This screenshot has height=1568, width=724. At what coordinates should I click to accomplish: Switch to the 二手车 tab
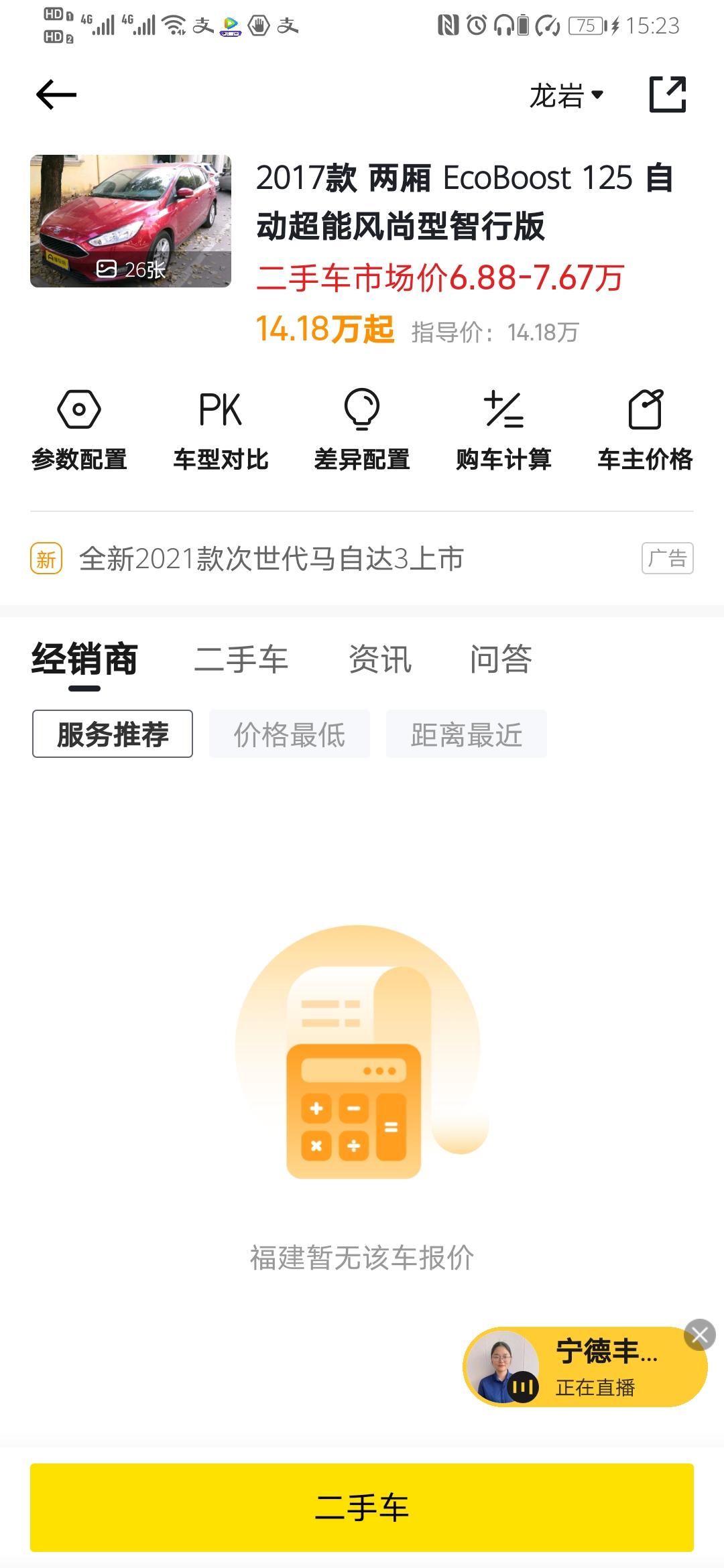(x=241, y=659)
